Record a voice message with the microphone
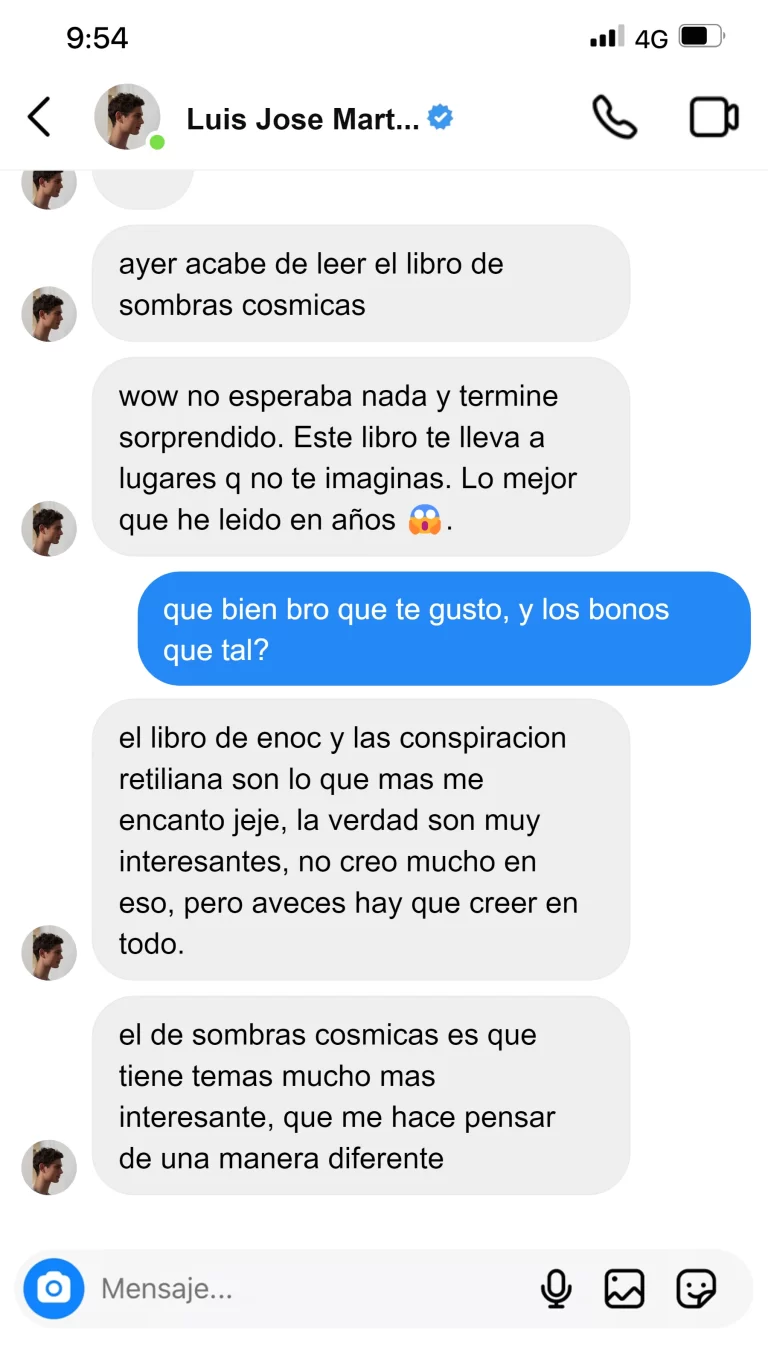Viewport: 768px width, 1359px height. point(556,1288)
